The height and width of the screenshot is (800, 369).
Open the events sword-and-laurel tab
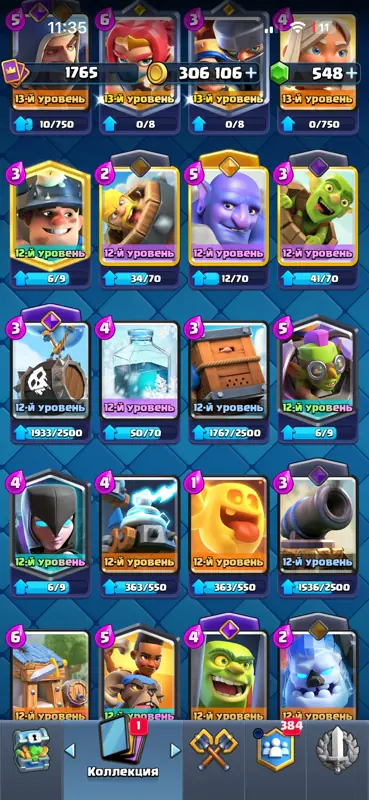[337, 749]
